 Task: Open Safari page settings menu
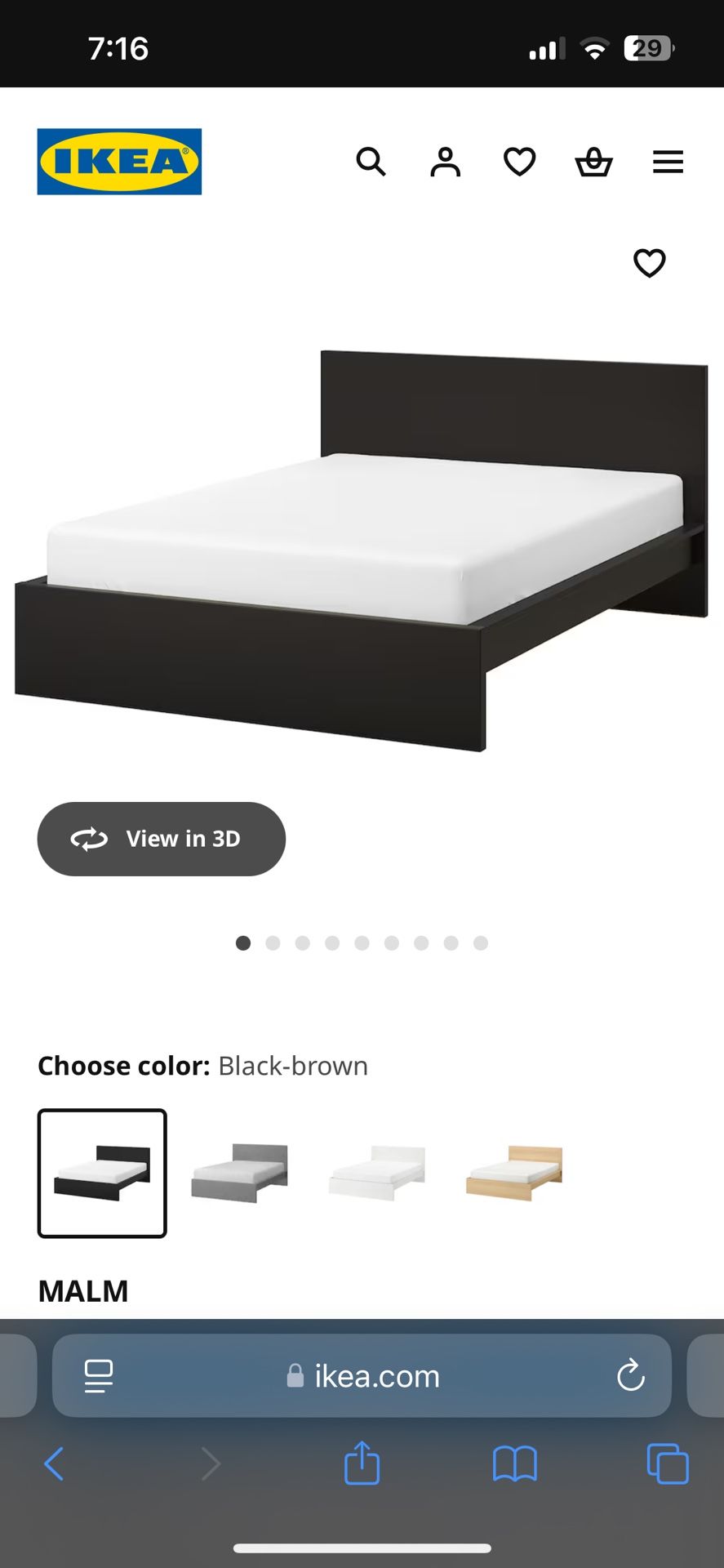click(99, 1376)
